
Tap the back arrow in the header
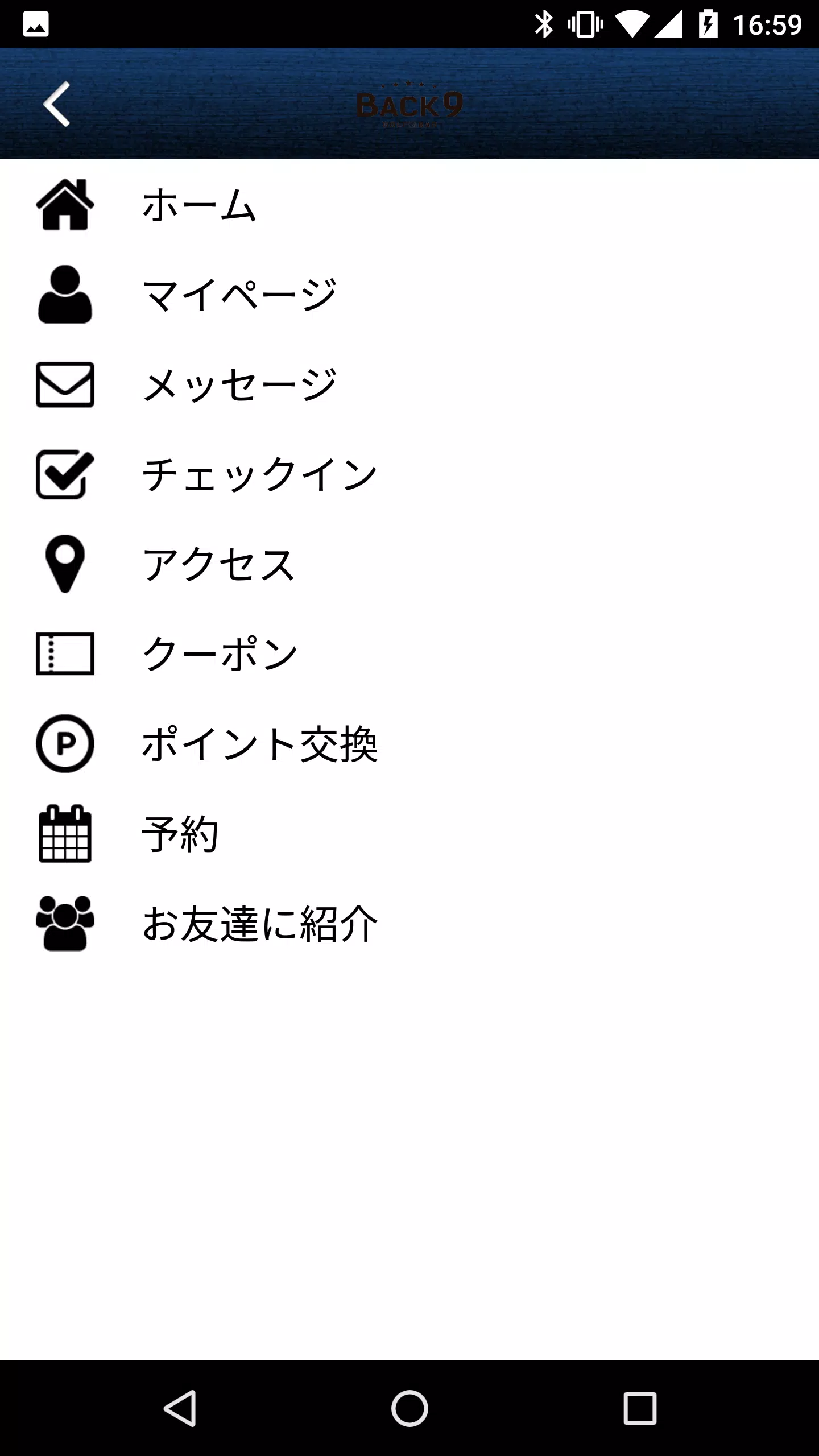click(x=56, y=104)
